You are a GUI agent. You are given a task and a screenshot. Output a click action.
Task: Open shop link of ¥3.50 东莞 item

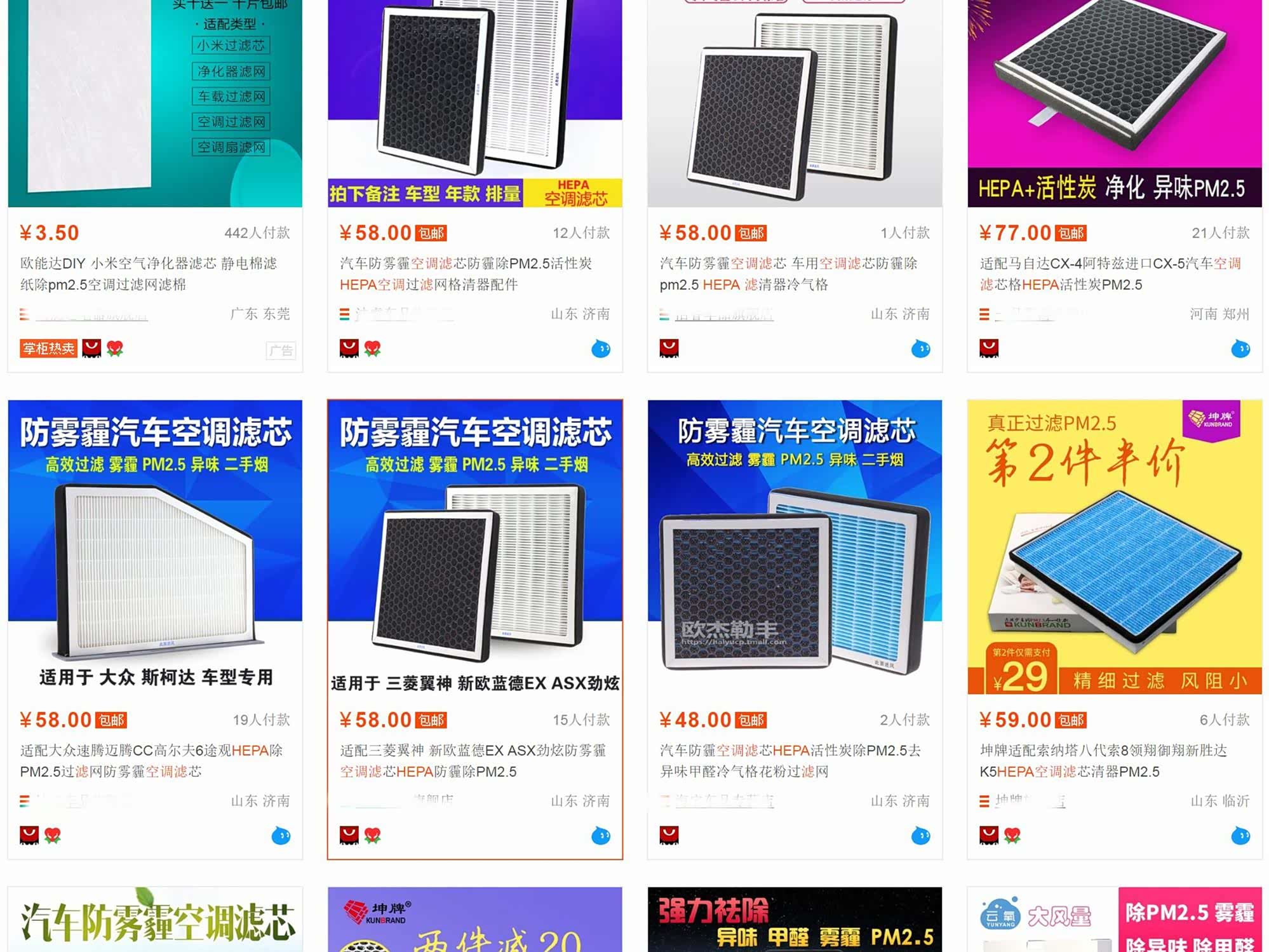[91, 314]
